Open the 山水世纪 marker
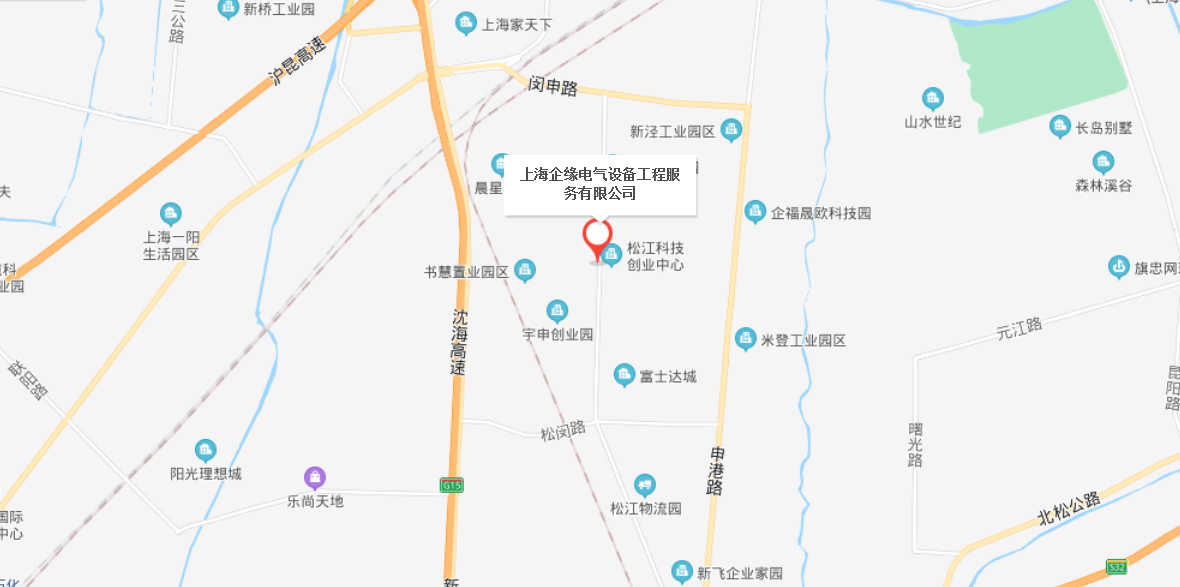The width and height of the screenshot is (1180, 587). click(x=933, y=98)
